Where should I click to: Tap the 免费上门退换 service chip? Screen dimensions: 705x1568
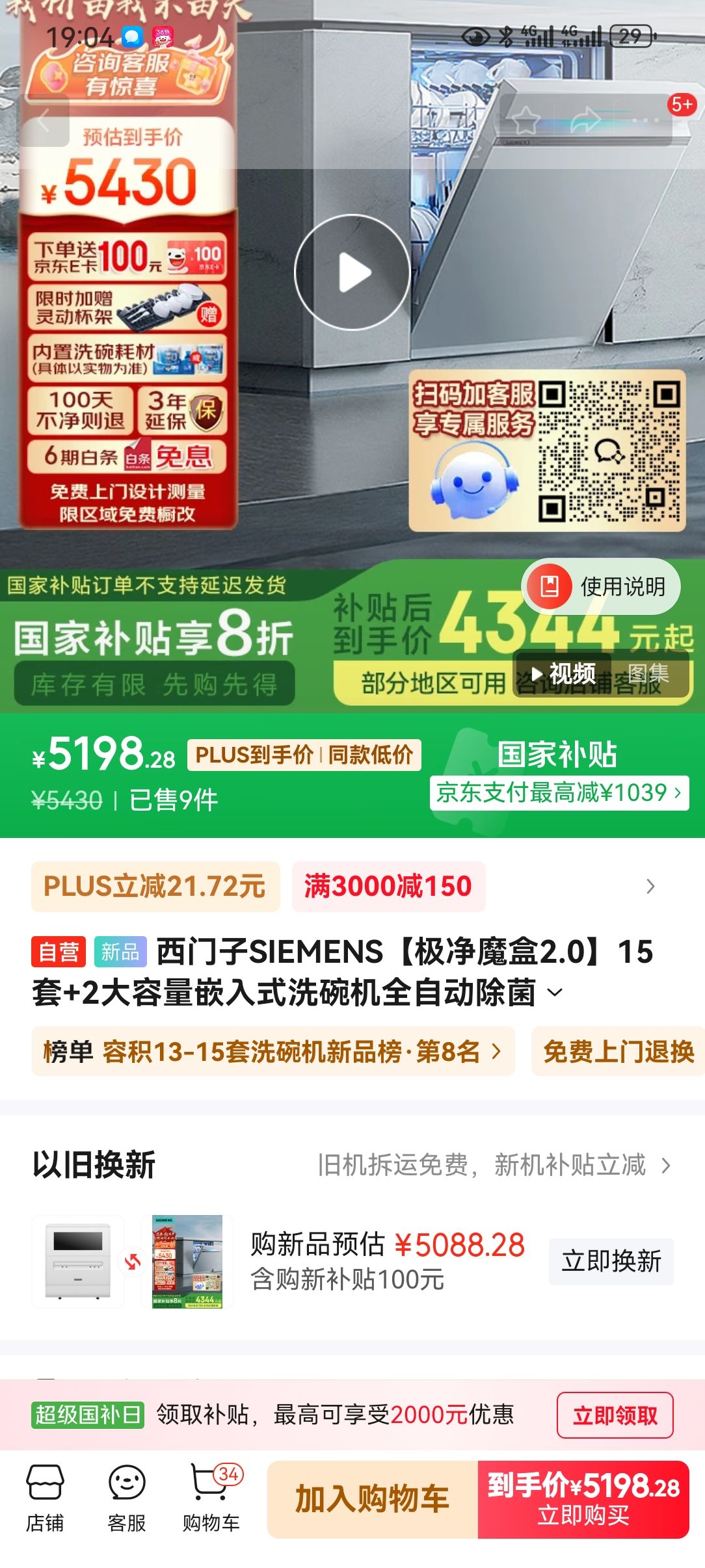(x=618, y=1051)
